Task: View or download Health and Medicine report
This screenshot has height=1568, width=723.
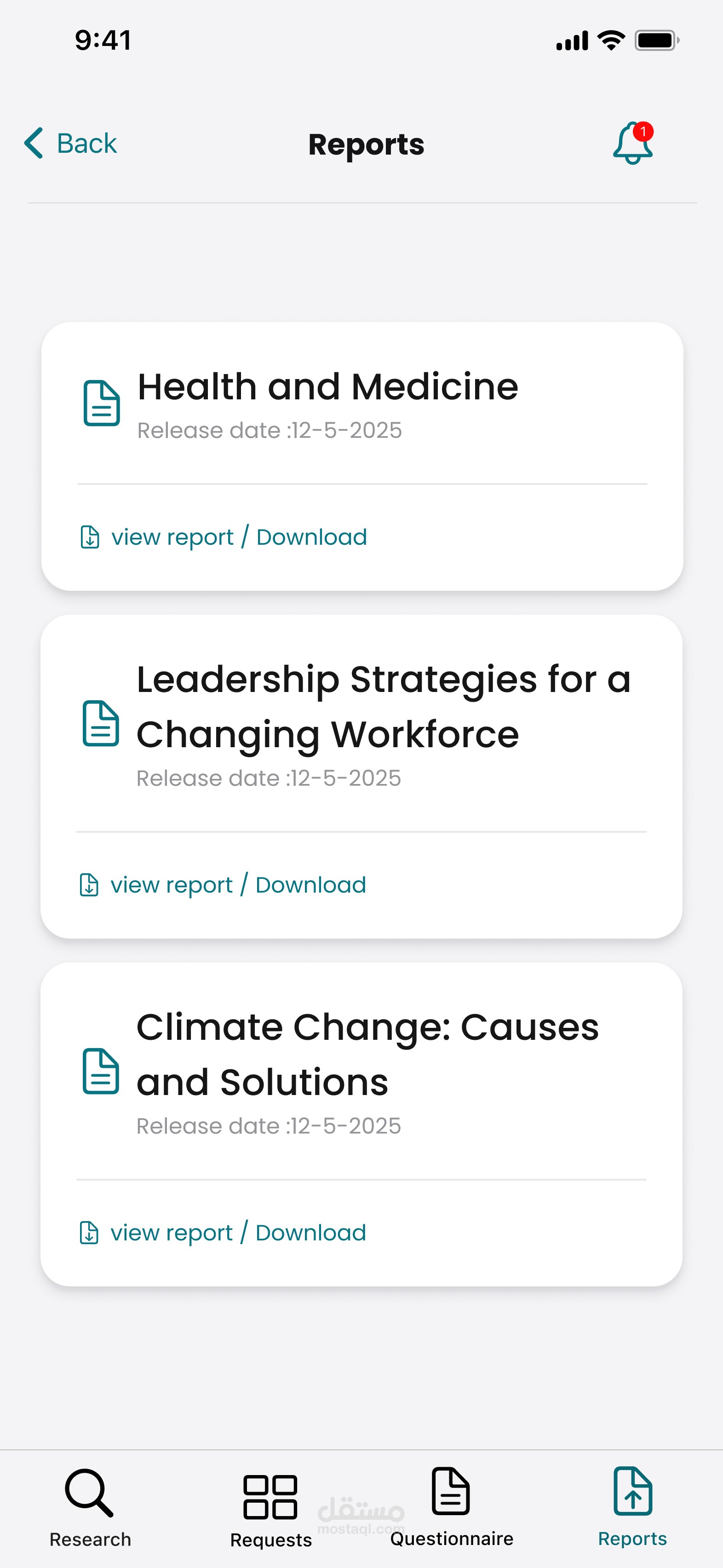Action: point(238,537)
